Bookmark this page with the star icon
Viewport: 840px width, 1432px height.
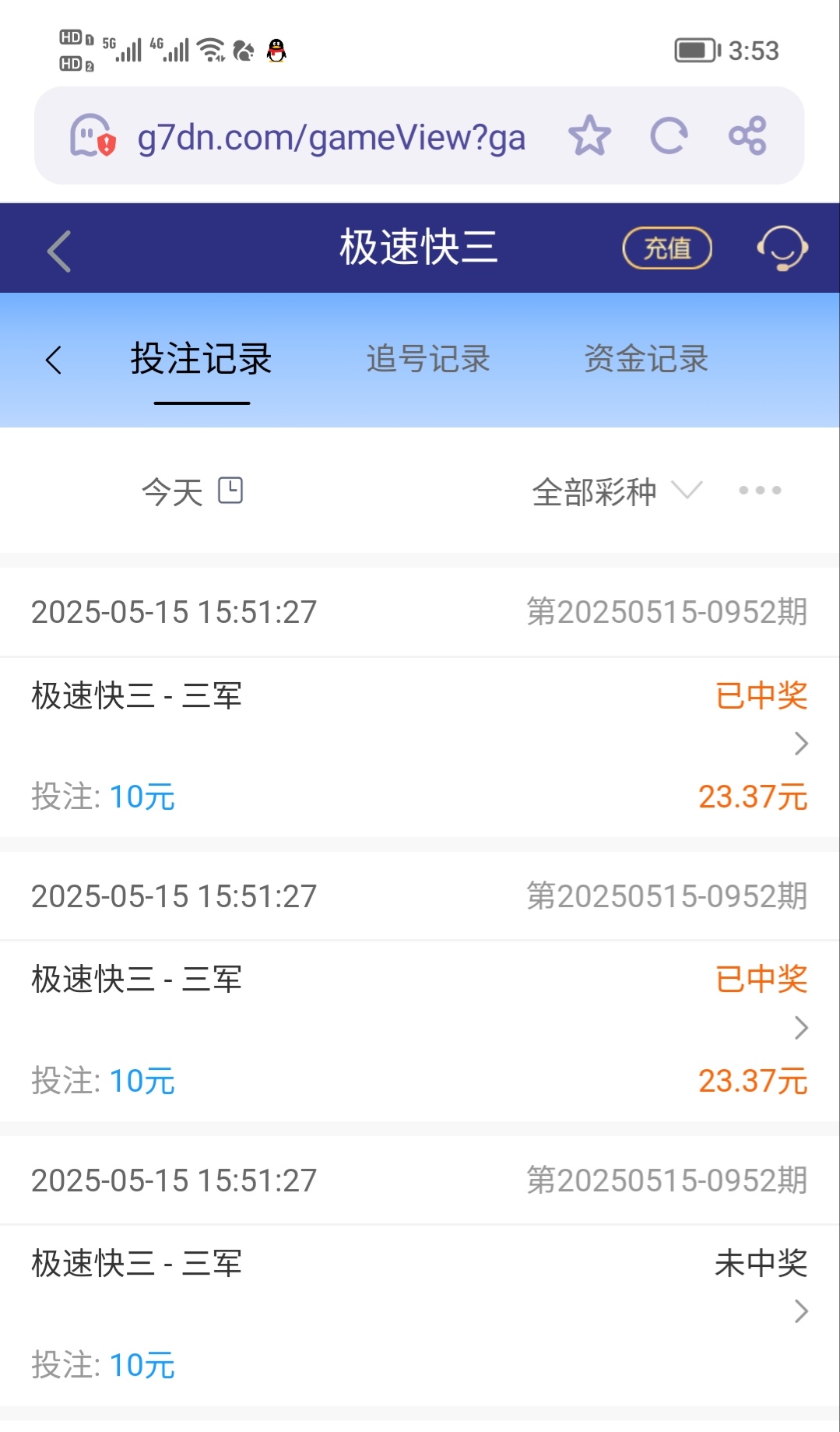click(589, 135)
